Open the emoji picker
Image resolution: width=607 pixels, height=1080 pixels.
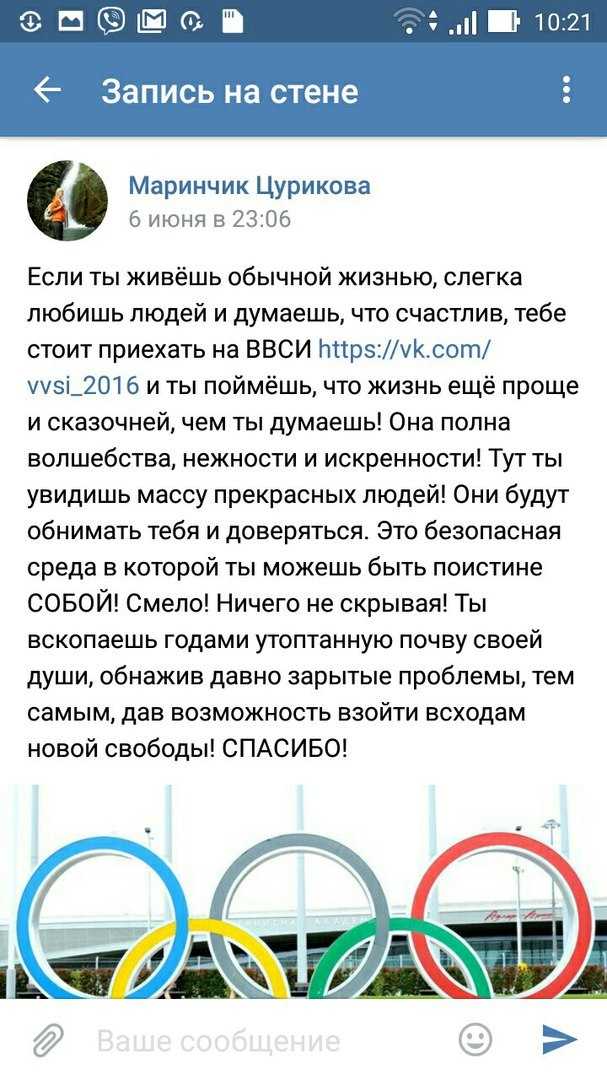[476, 1040]
